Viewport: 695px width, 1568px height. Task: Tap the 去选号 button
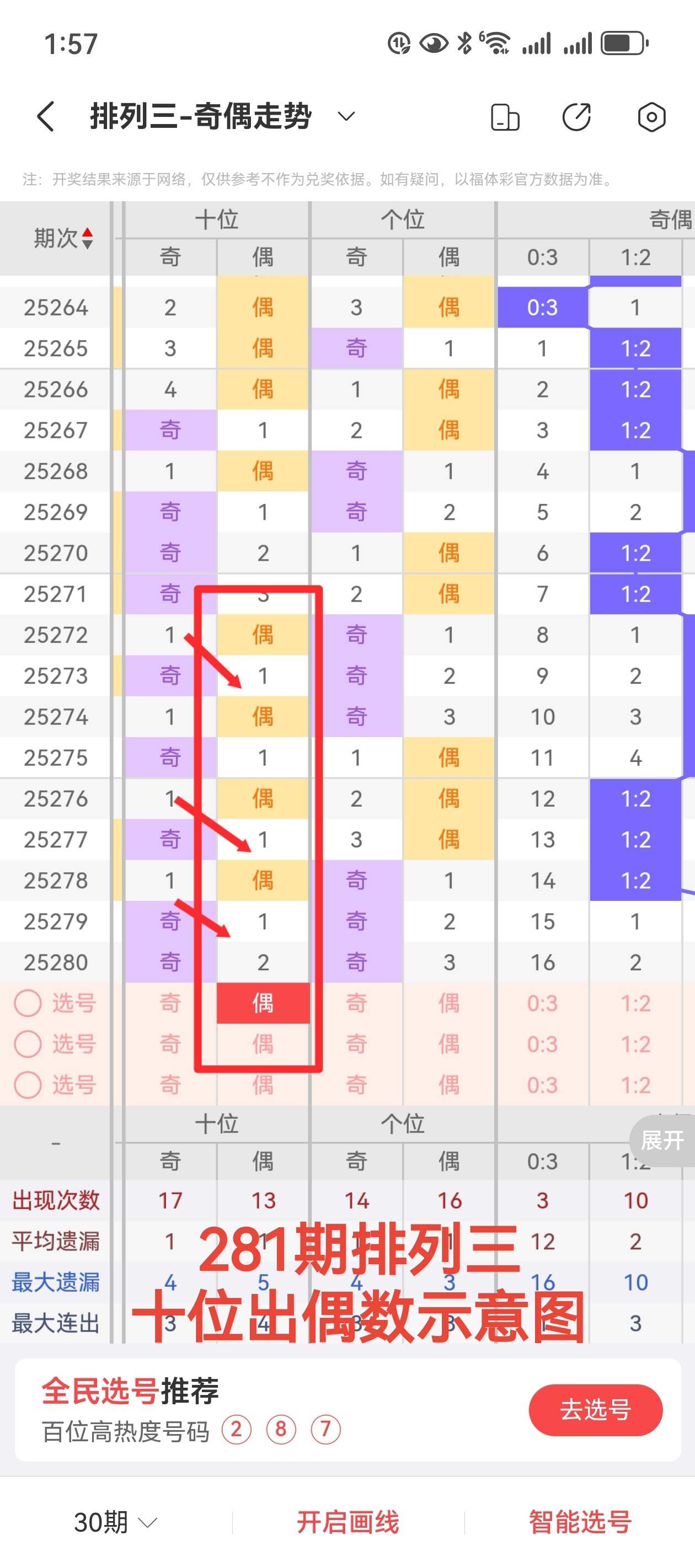click(x=595, y=1410)
